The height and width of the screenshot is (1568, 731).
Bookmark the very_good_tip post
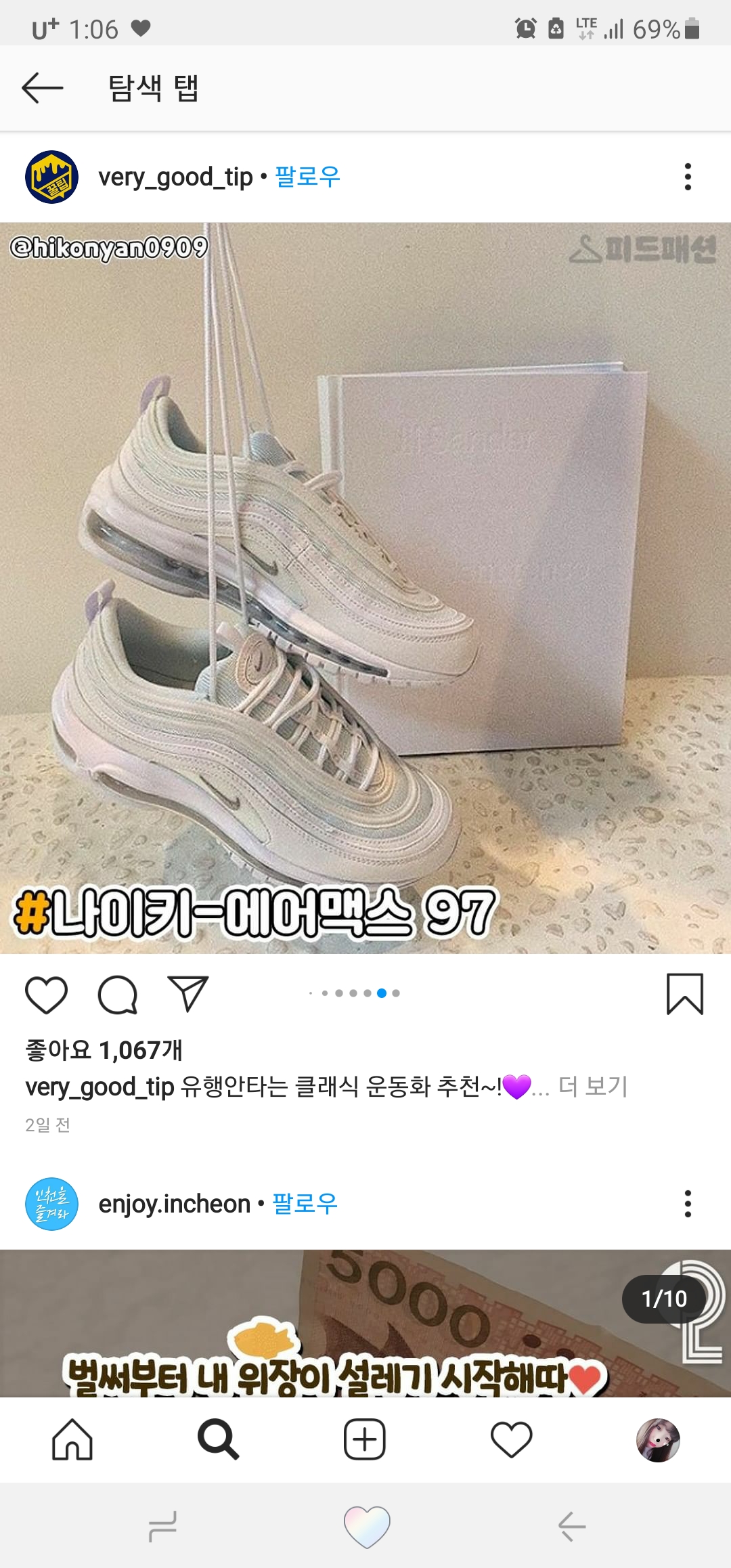coord(684,995)
